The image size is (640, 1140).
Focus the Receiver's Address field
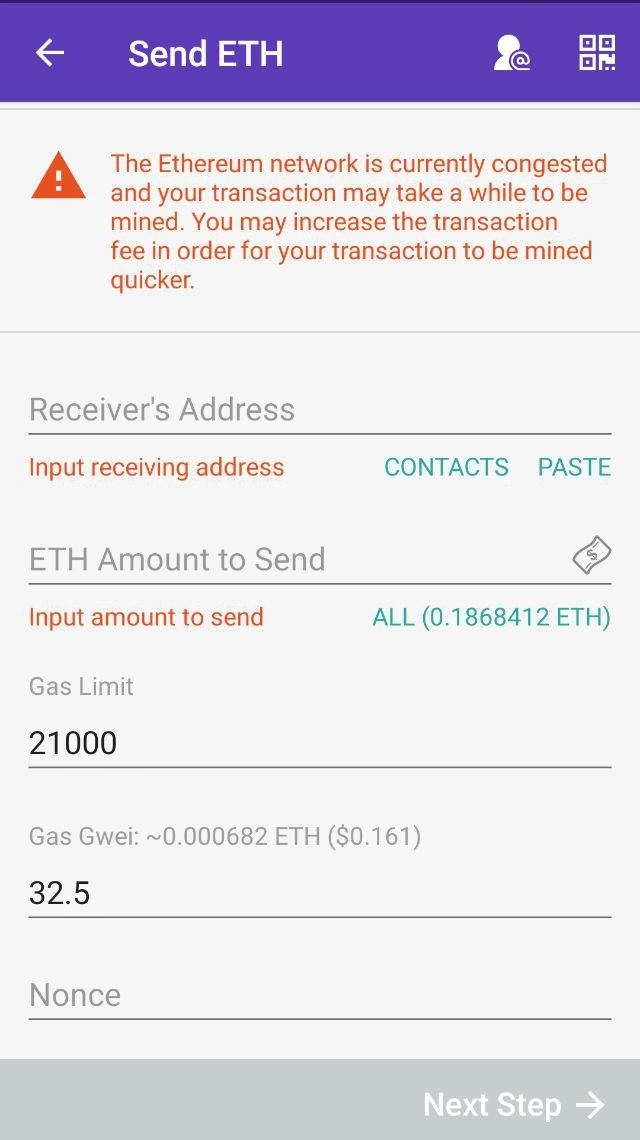pos(320,409)
